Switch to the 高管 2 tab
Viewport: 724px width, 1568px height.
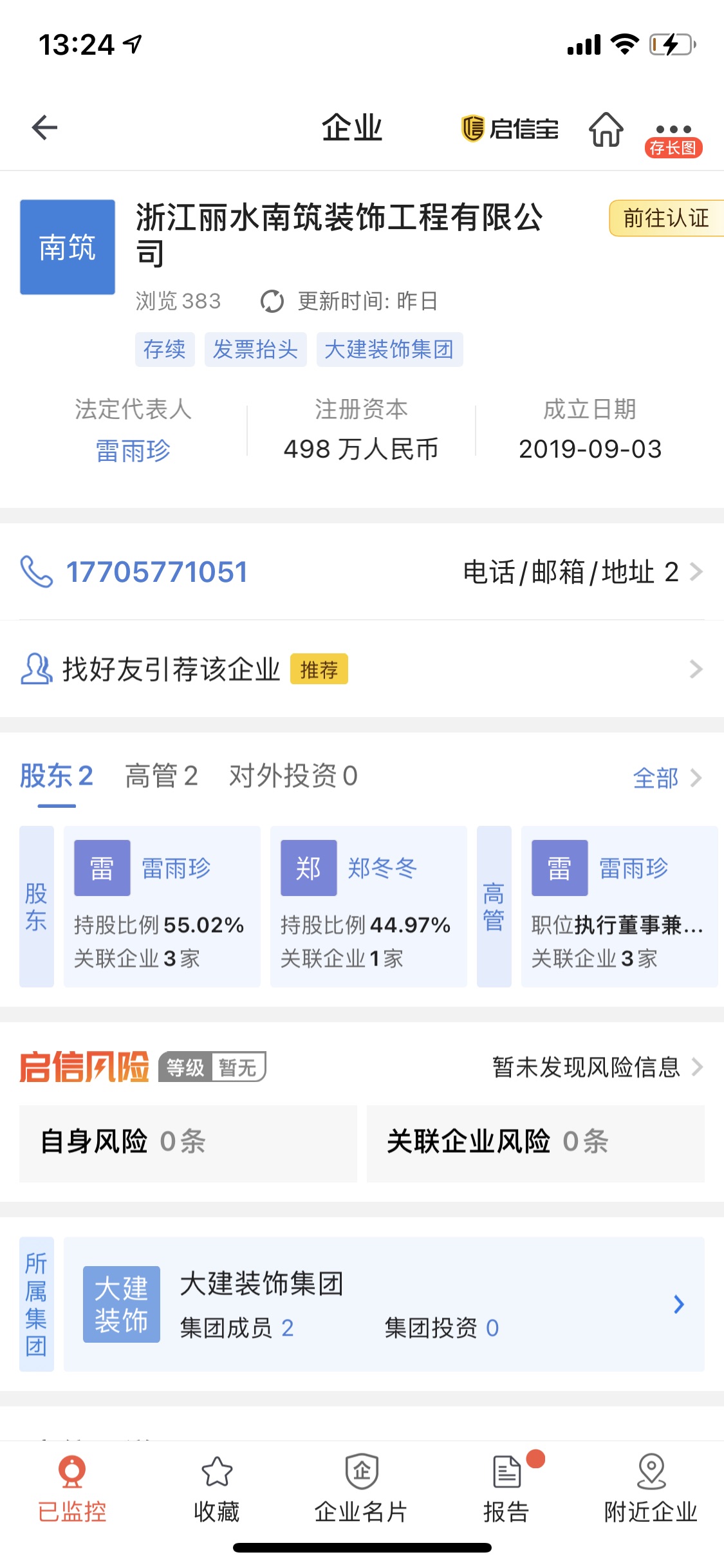tap(162, 776)
